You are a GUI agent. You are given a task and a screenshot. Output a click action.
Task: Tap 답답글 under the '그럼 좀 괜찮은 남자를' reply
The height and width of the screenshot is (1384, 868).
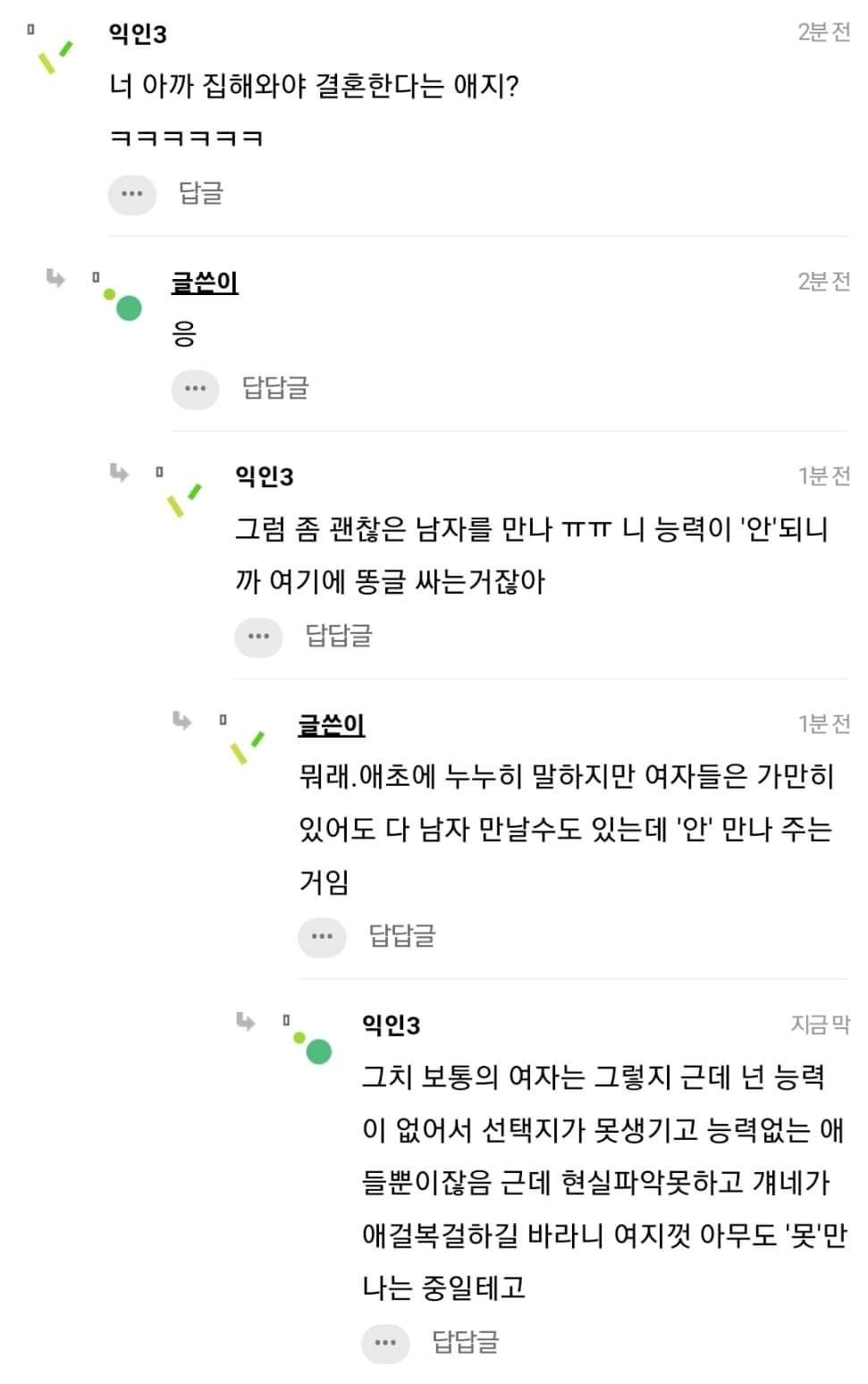[339, 636]
